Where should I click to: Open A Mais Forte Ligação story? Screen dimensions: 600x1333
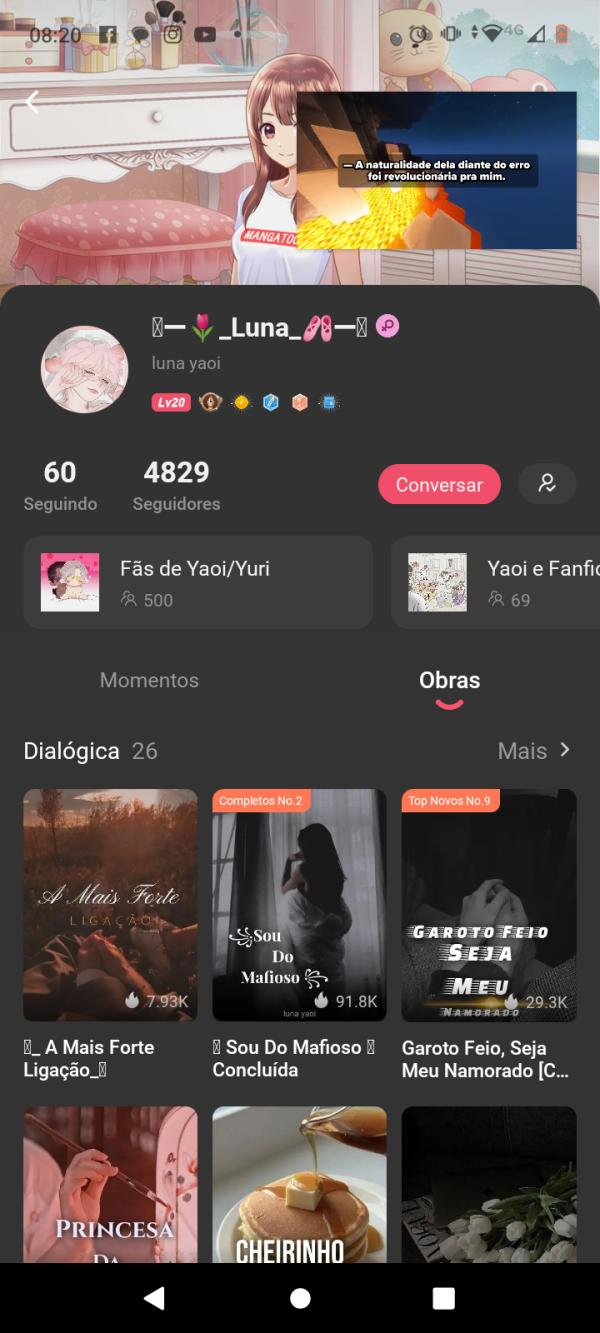(110, 905)
